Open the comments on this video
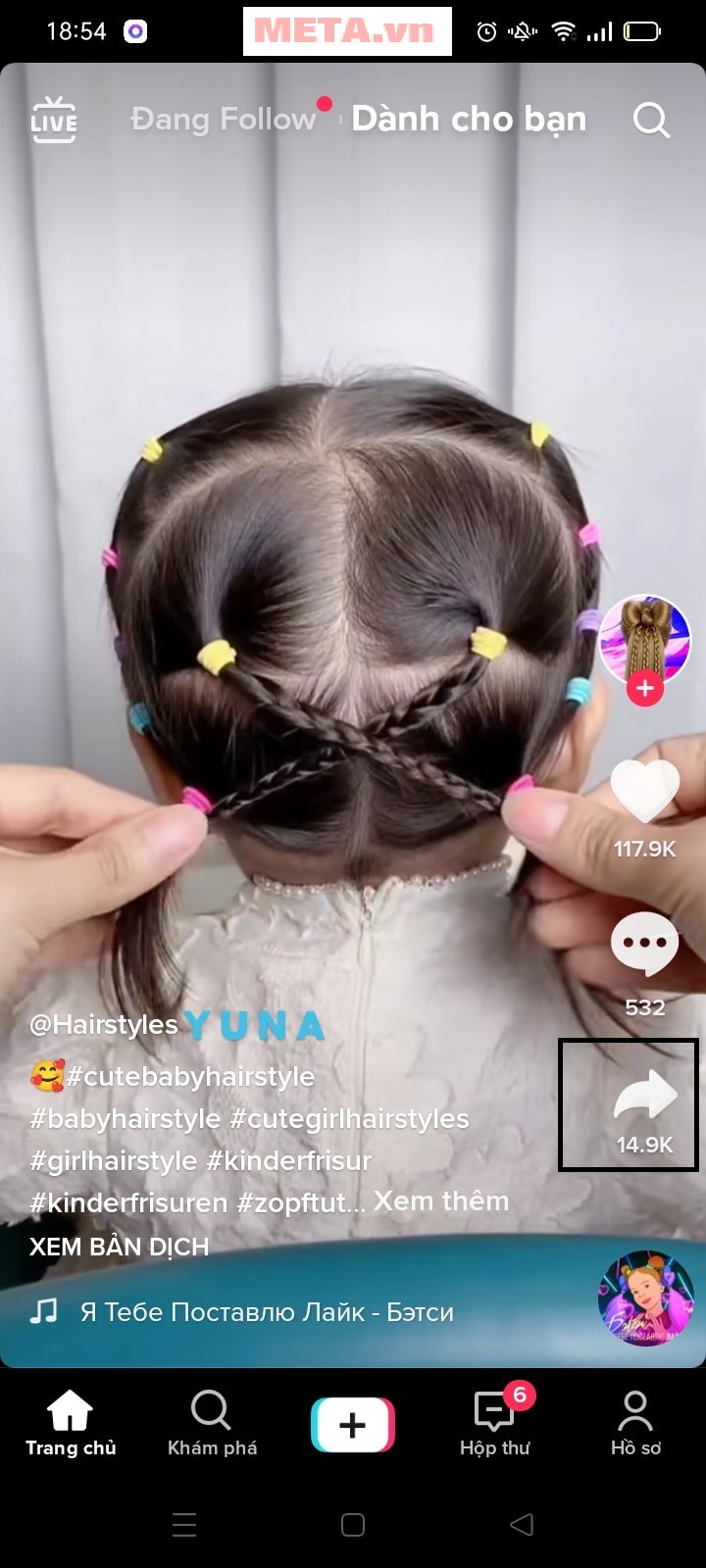Screen dimensions: 706x1568 tap(644, 945)
